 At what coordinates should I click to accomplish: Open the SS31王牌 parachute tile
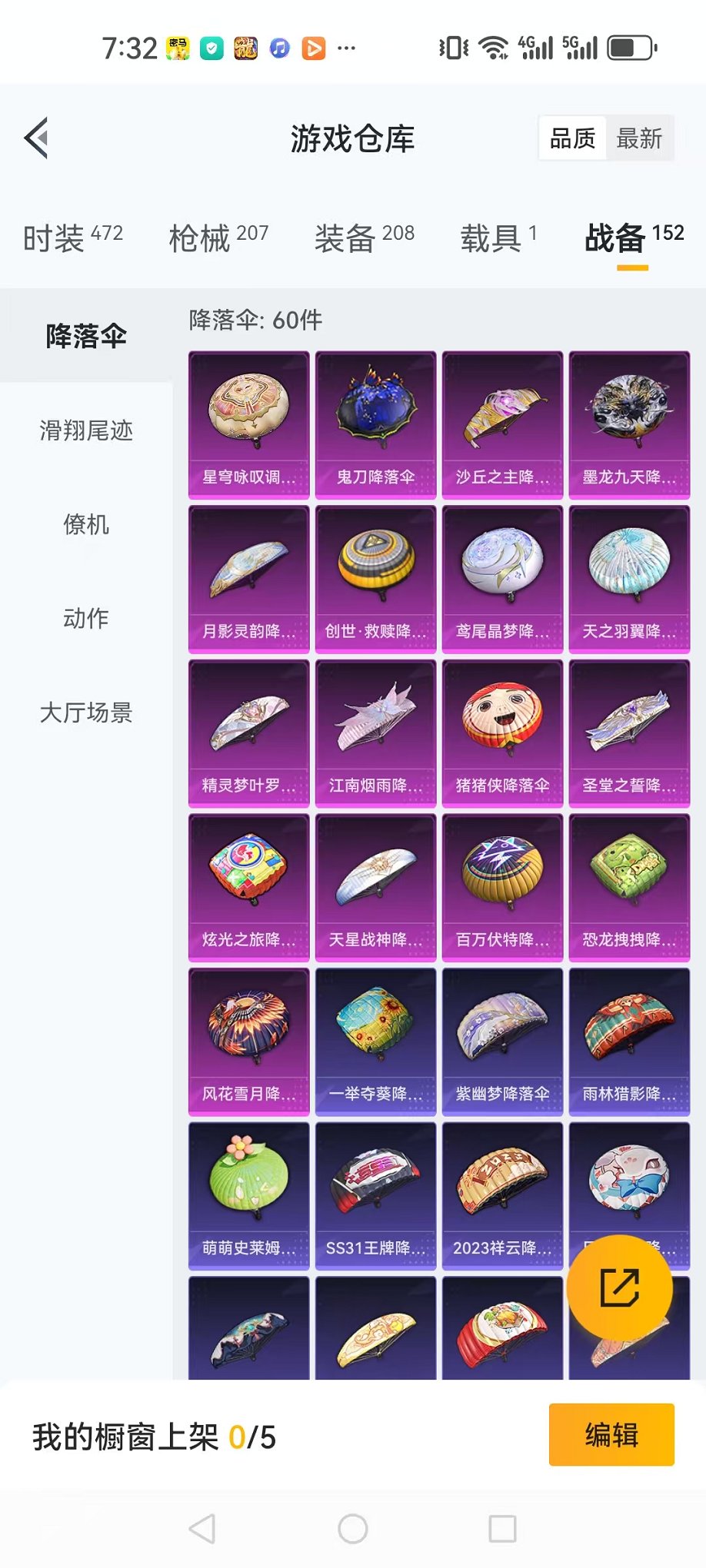click(x=375, y=1196)
